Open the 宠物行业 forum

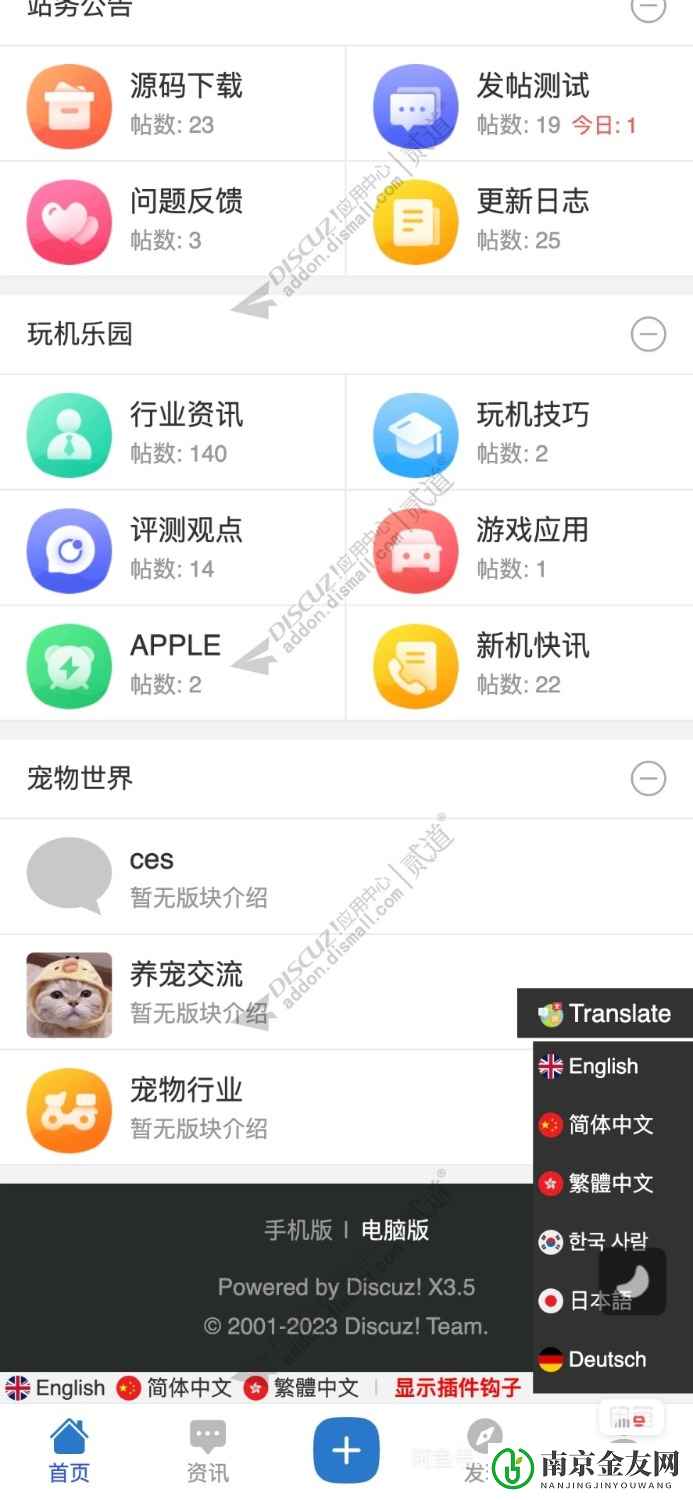pyautogui.click(x=186, y=1089)
